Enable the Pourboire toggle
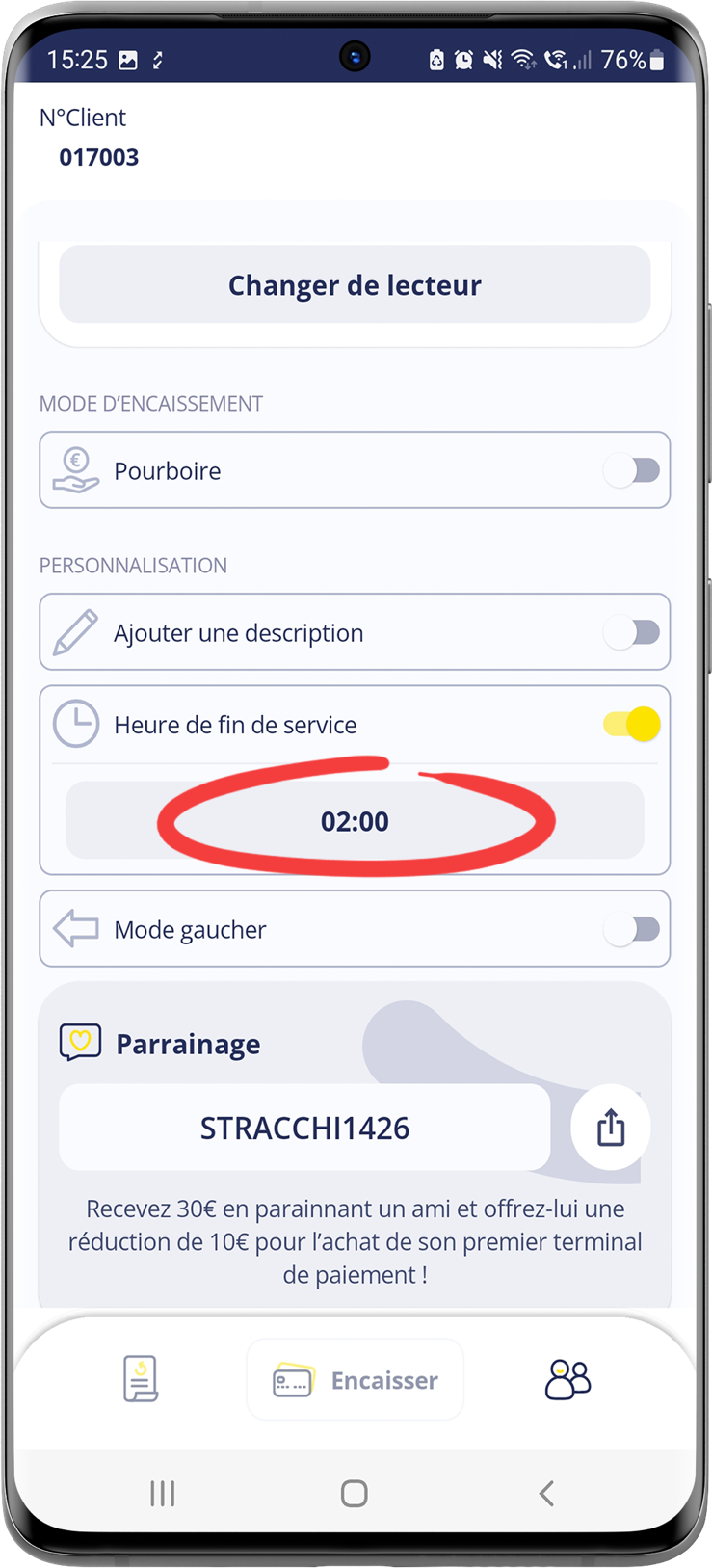This screenshot has height=1568, width=712. tap(633, 470)
